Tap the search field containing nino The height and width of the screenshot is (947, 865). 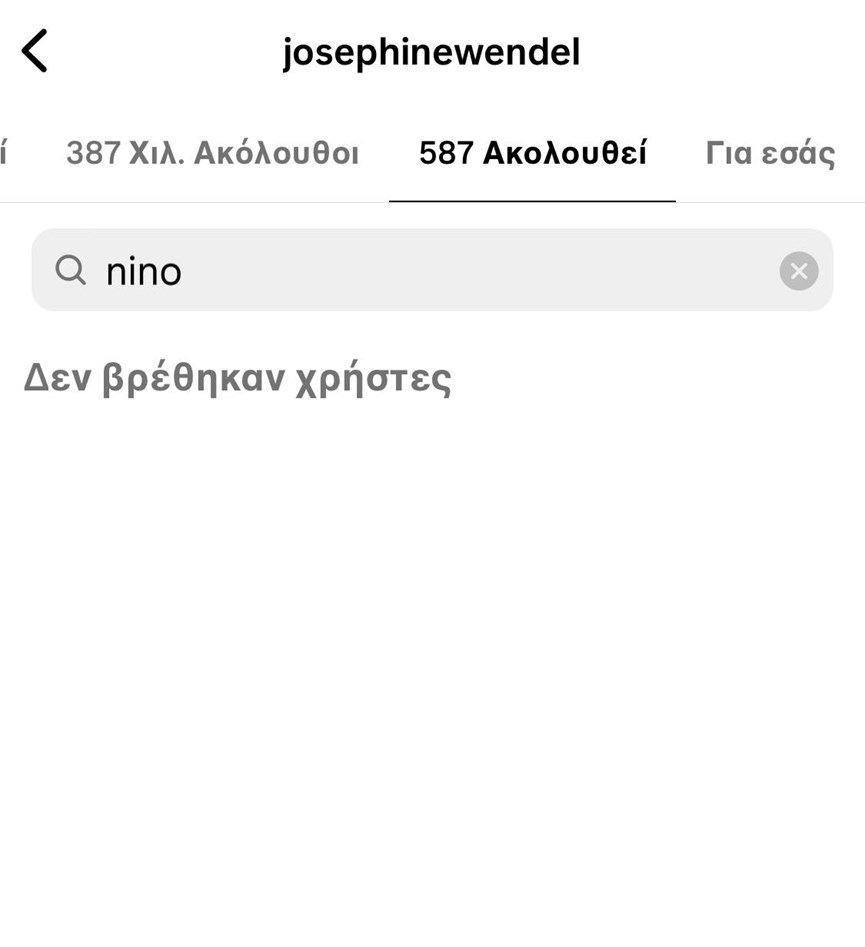click(x=420, y=271)
